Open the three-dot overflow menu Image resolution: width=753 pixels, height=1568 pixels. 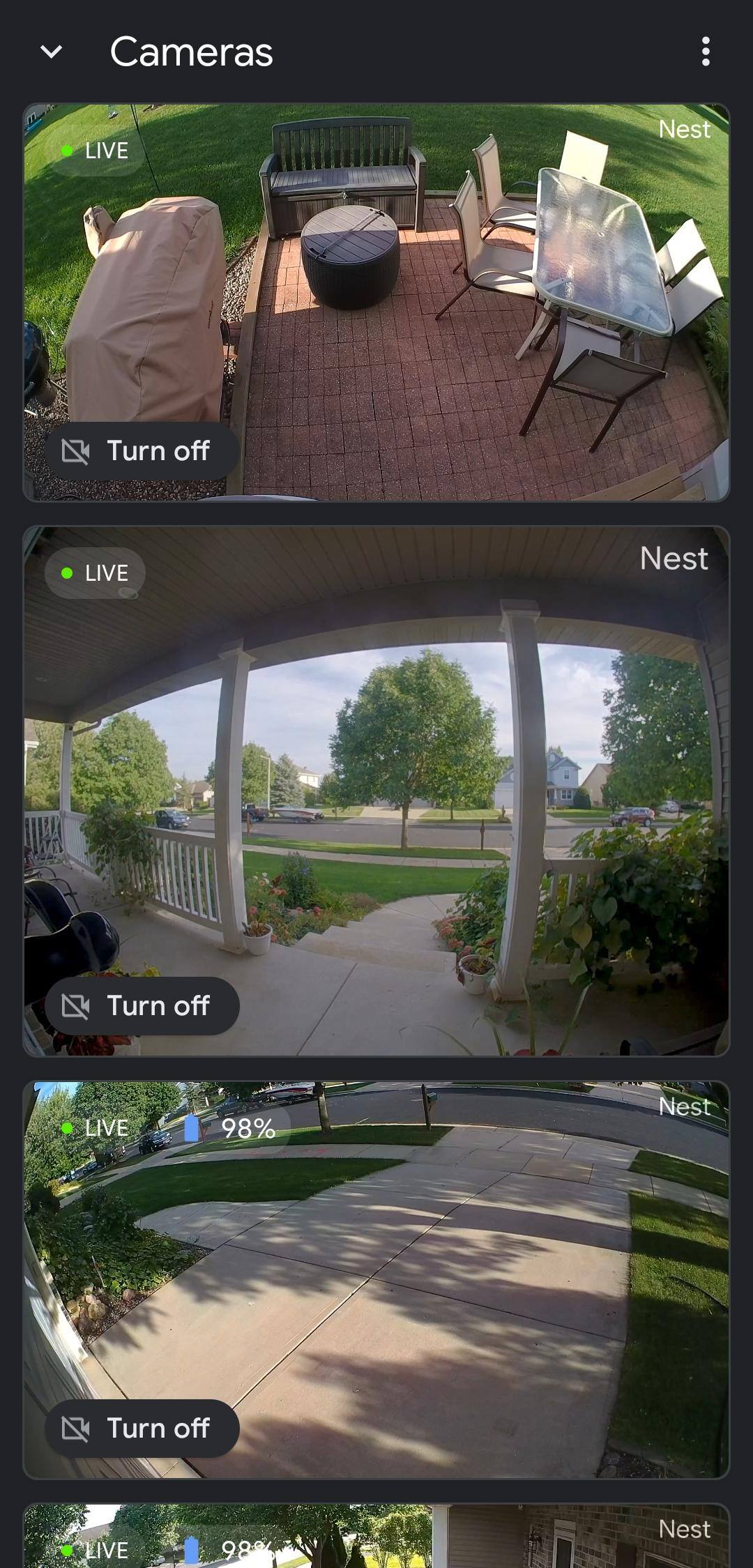[x=706, y=52]
